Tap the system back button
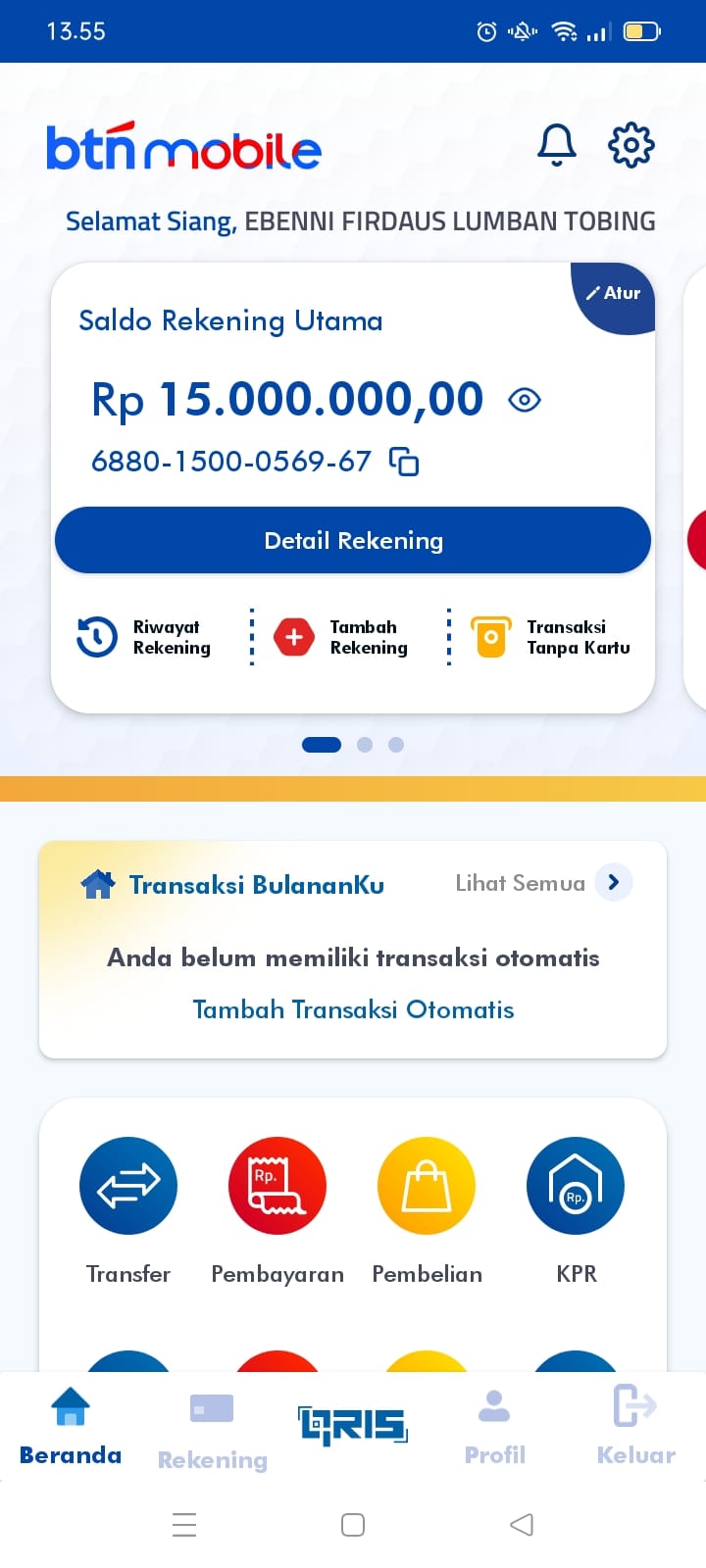706x1568 pixels. (x=522, y=1525)
